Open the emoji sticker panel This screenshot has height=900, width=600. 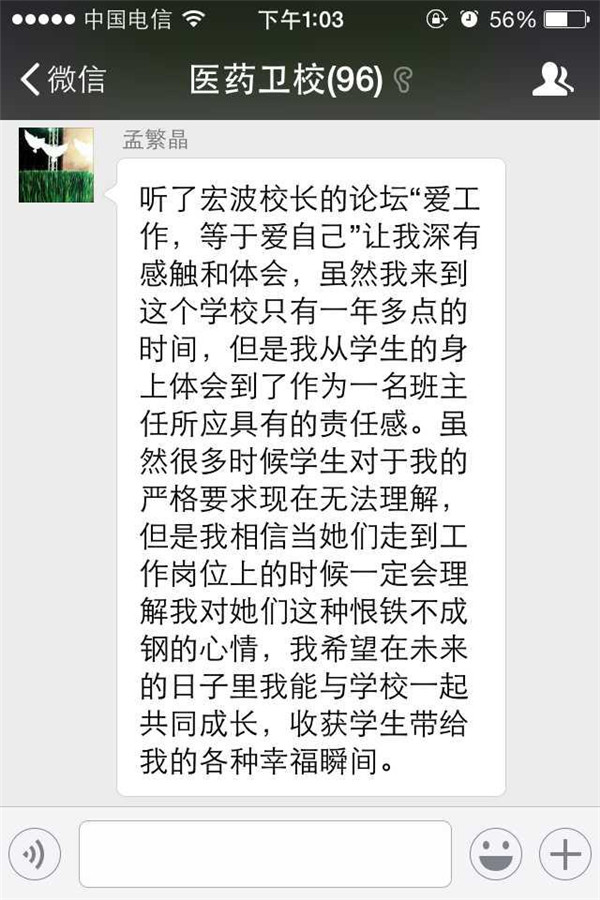pyautogui.click(x=495, y=854)
